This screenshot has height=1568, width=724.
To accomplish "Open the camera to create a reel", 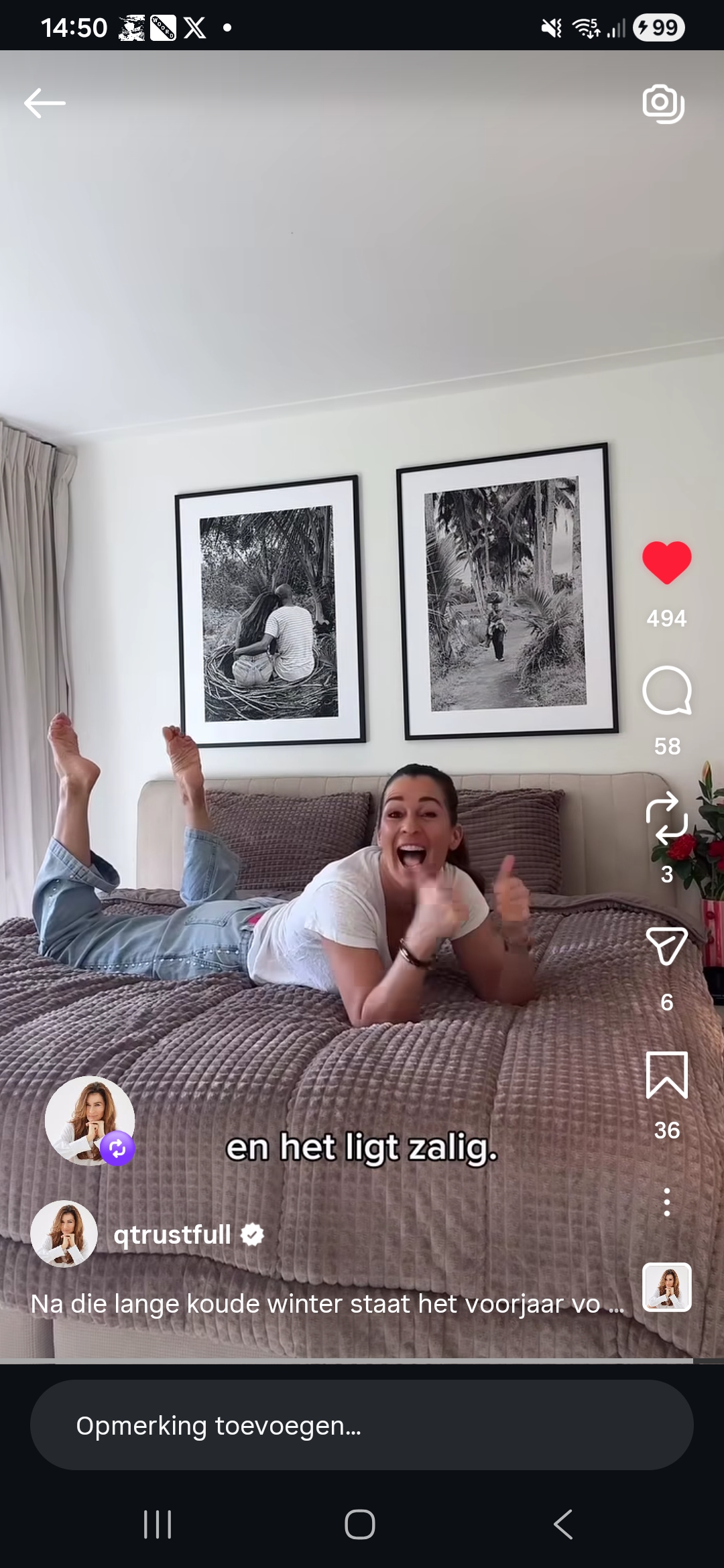I will 663,103.
